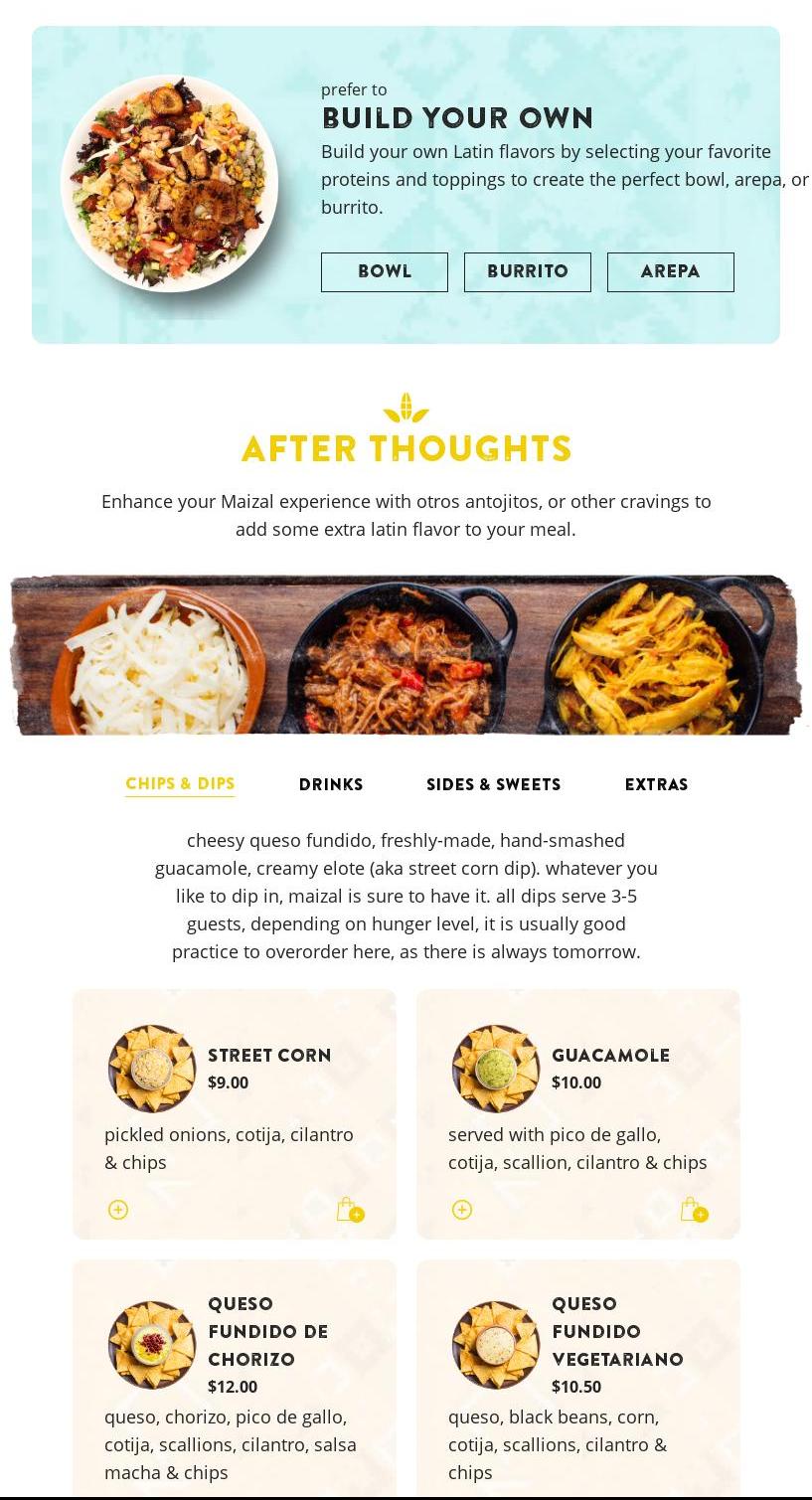The height and width of the screenshot is (1500, 812).
Task: Expand details with plus icon on Guacamole
Action: [x=462, y=1210]
